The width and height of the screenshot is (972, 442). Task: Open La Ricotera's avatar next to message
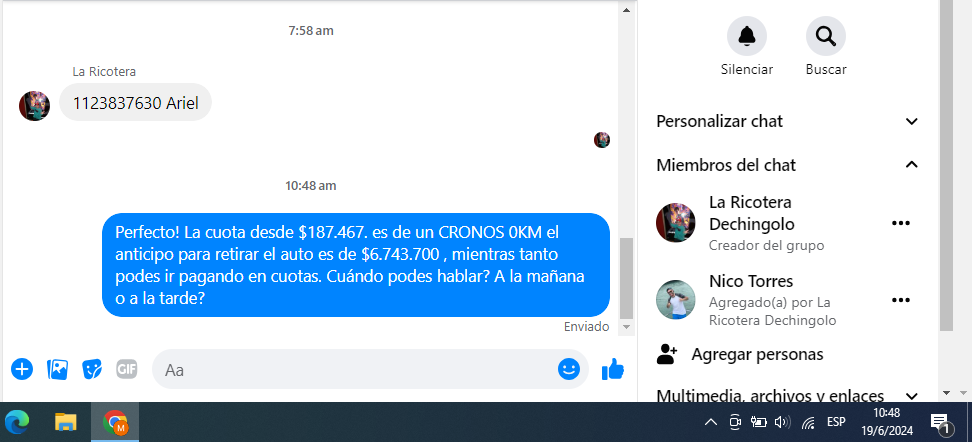pyautogui.click(x=34, y=105)
